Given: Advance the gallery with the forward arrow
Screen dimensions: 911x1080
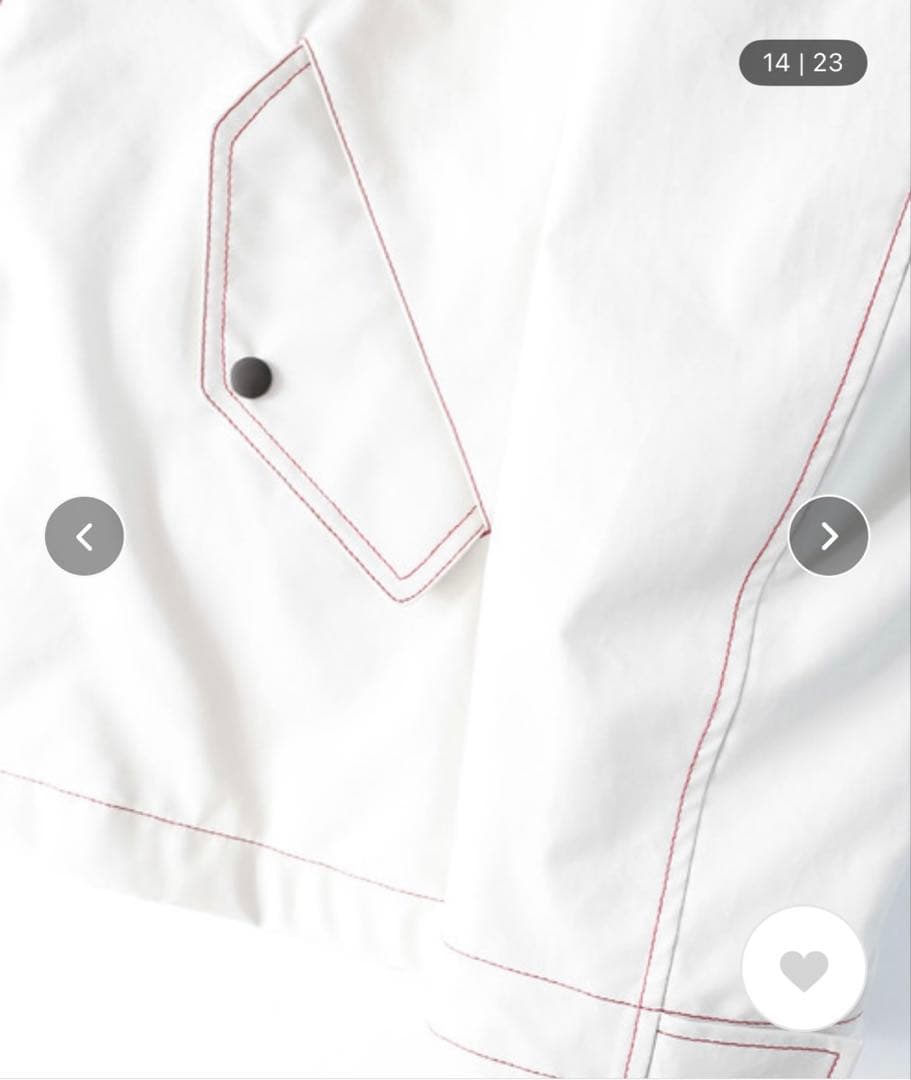Looking at the screenshot, I should coord(827,535).
